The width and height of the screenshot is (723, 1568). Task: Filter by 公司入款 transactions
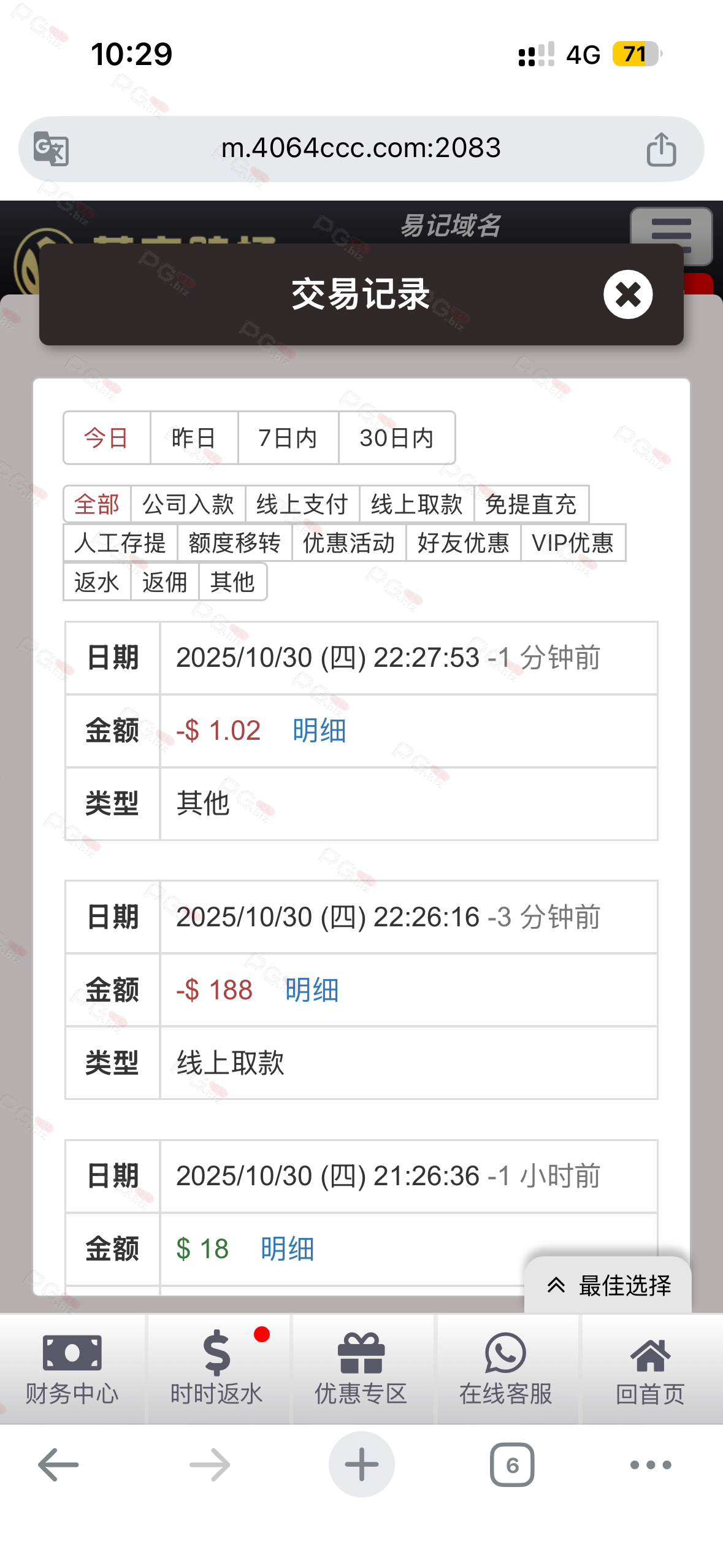coord(188,504)
